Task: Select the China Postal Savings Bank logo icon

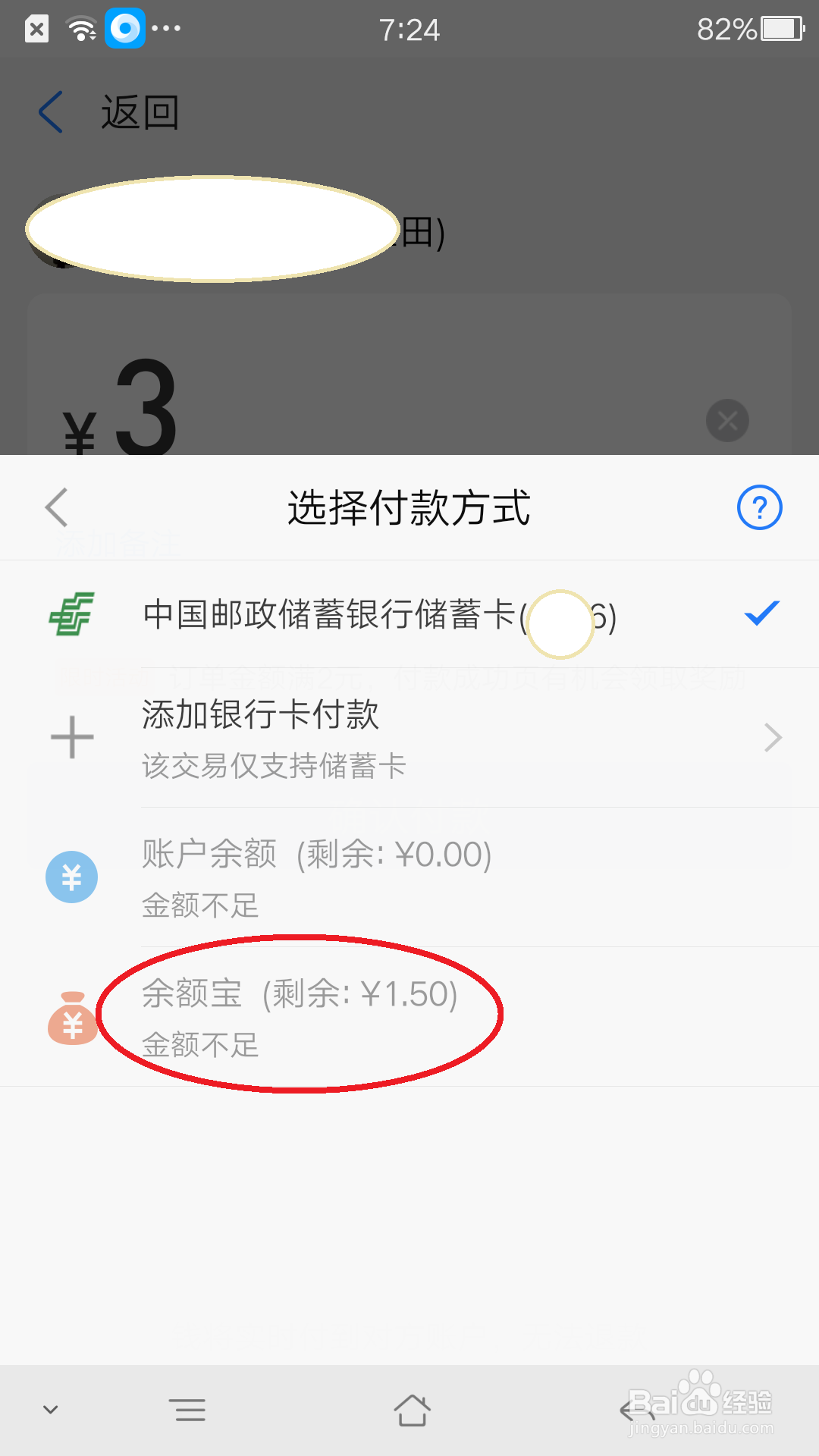Action: coord(72,616)
